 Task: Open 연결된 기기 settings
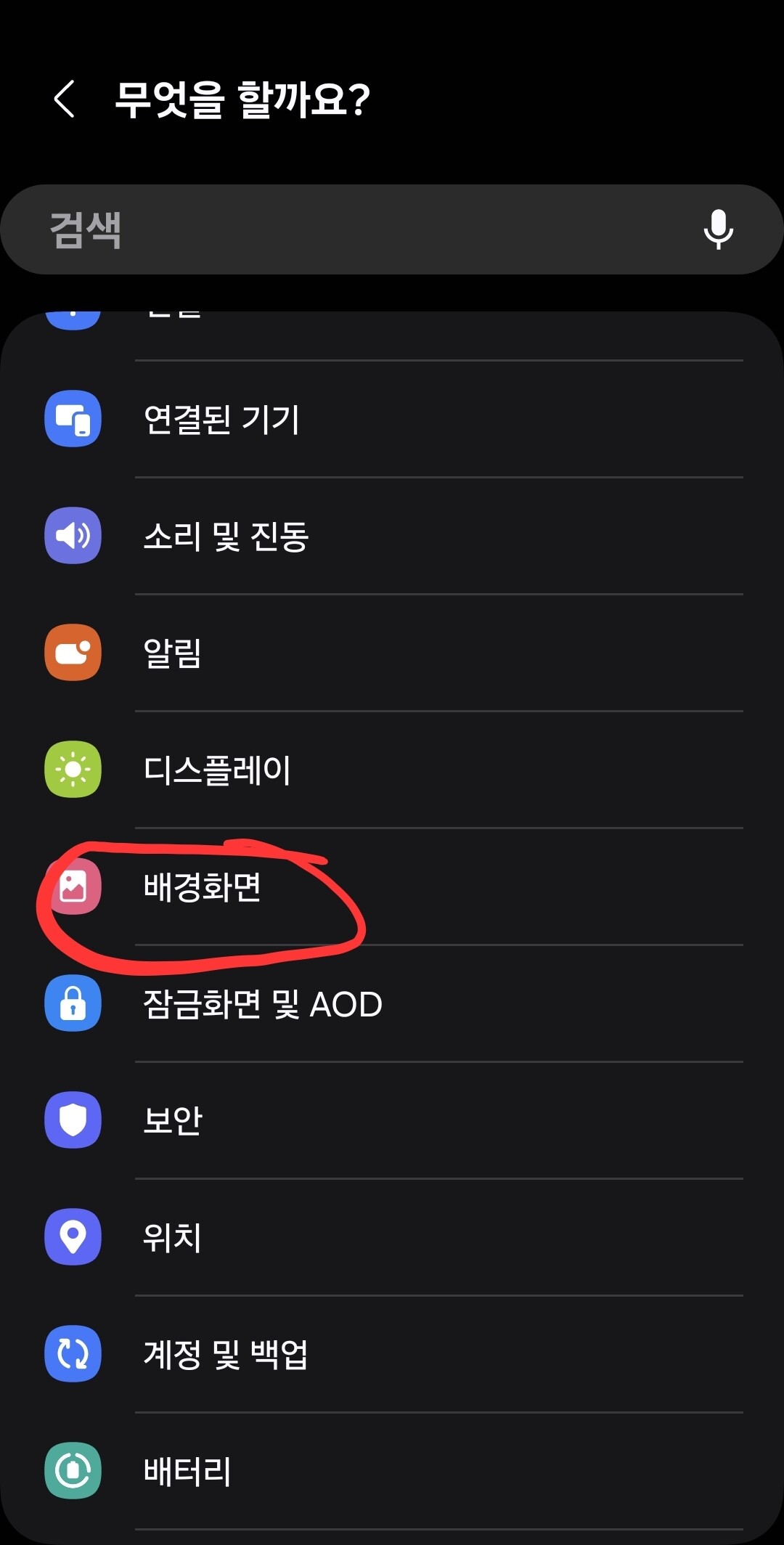(392, 419)
